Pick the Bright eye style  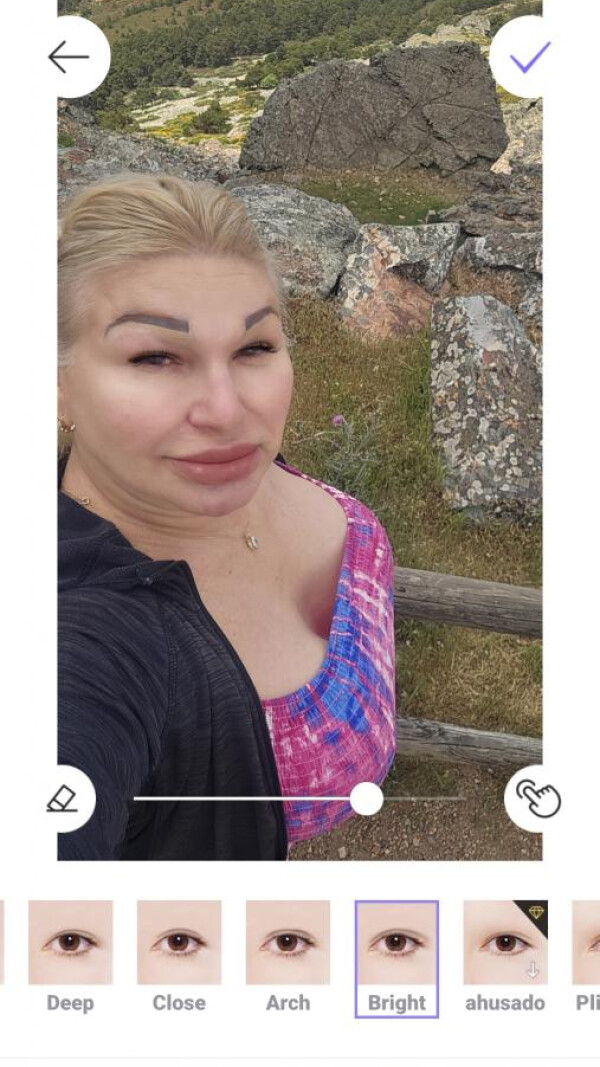pos(397,957)
